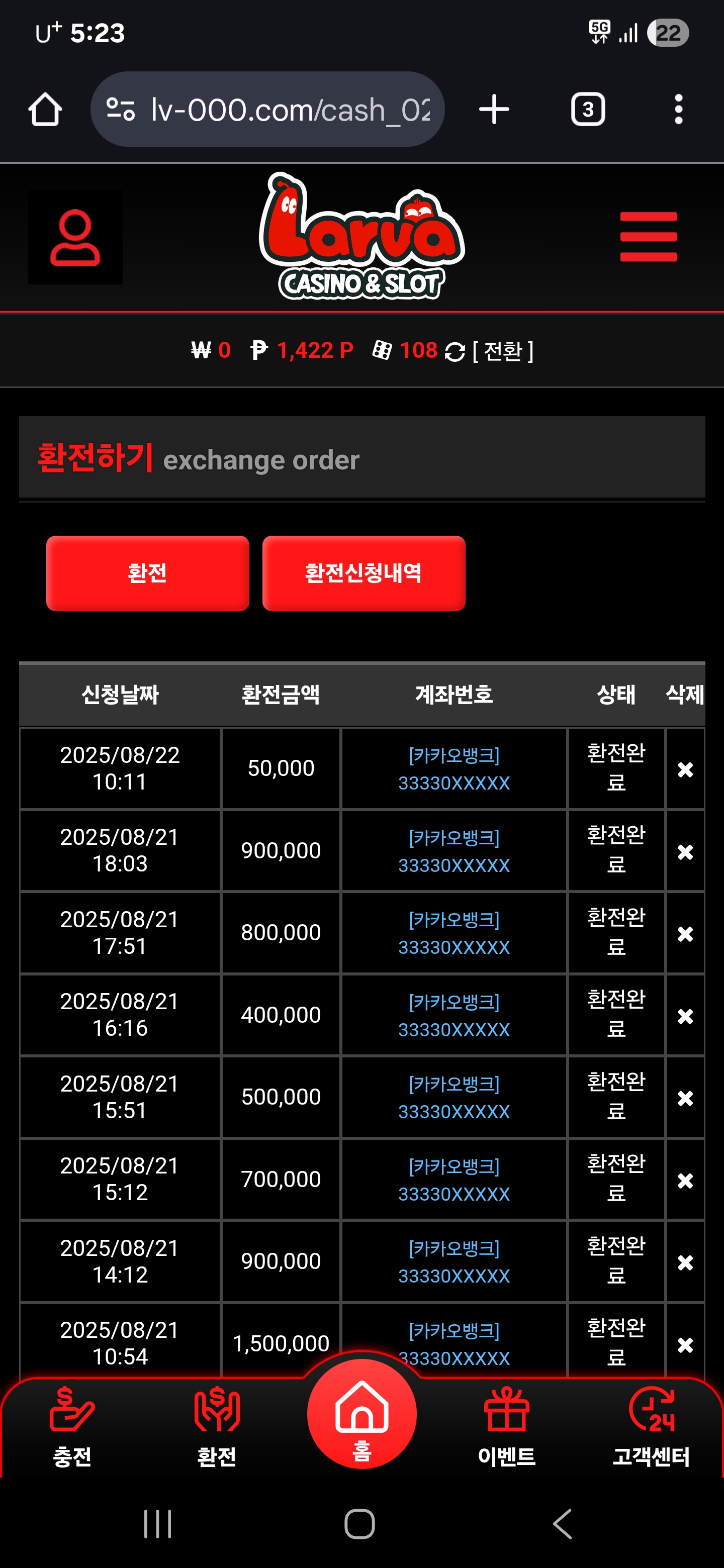The height and width of the screenshot is (1568, 724).
Task: Open the browser home page icon
Action: tap(45, 110)
